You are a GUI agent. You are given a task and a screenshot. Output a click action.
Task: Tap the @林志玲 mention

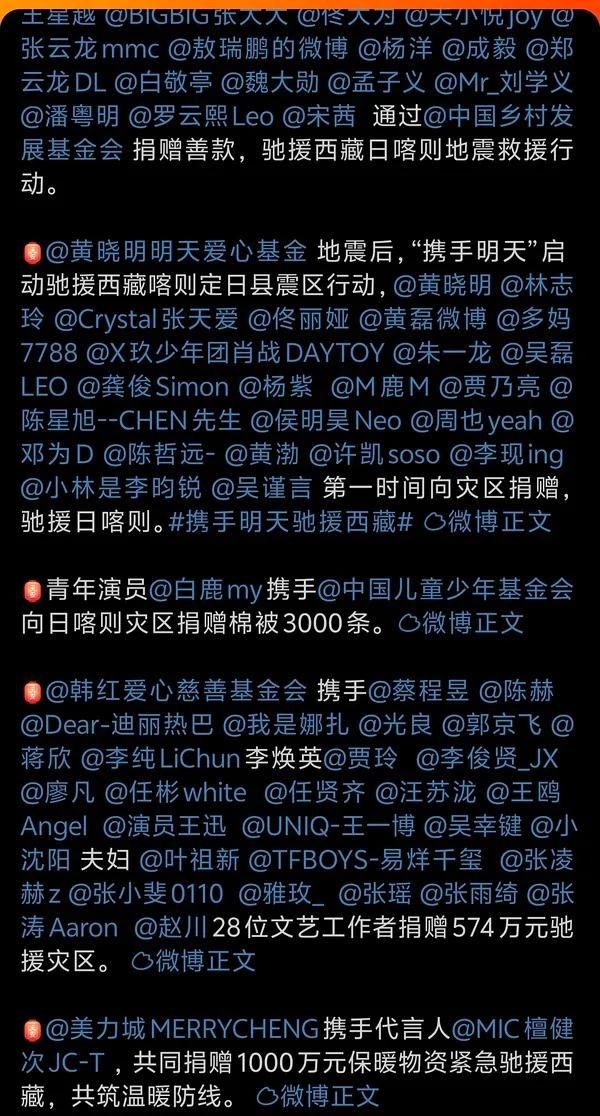(x=535, y=285)
